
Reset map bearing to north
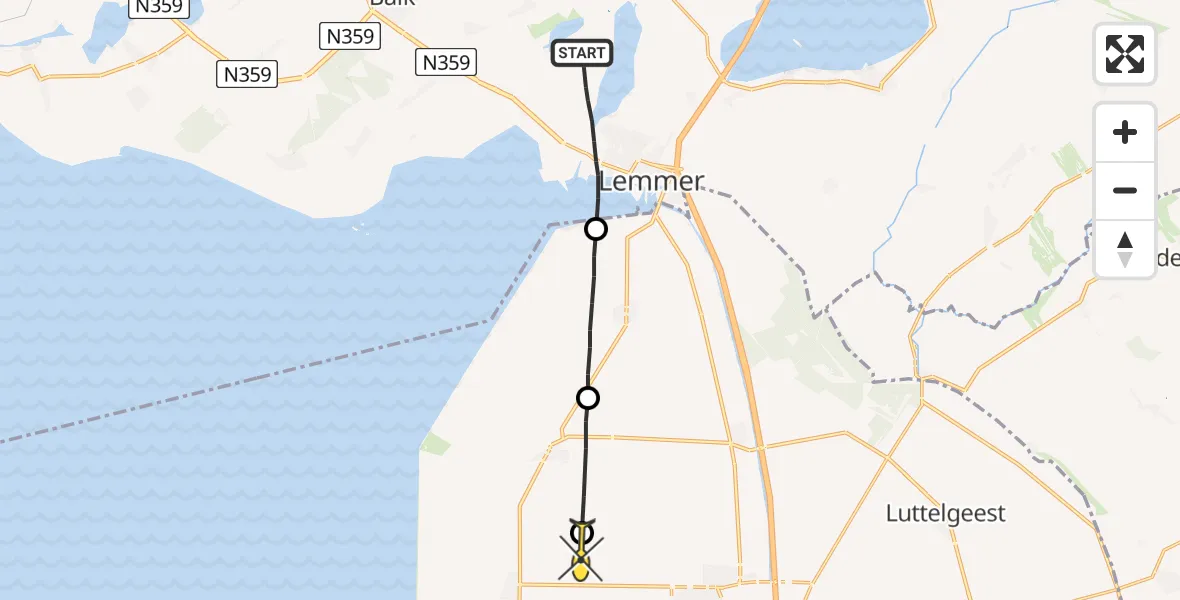click(1125, 249)
